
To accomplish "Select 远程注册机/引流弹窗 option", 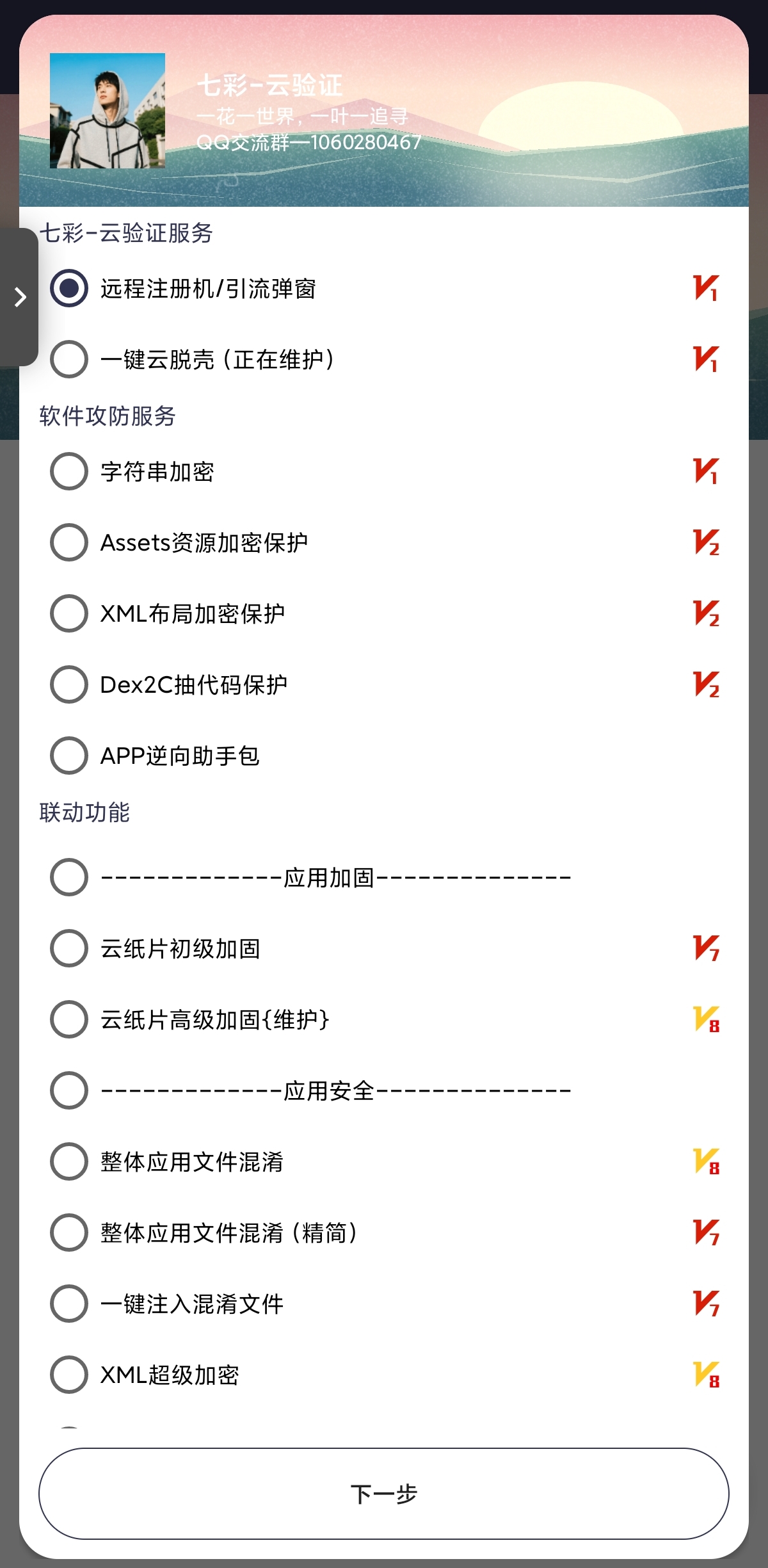I will coord(69,288).
